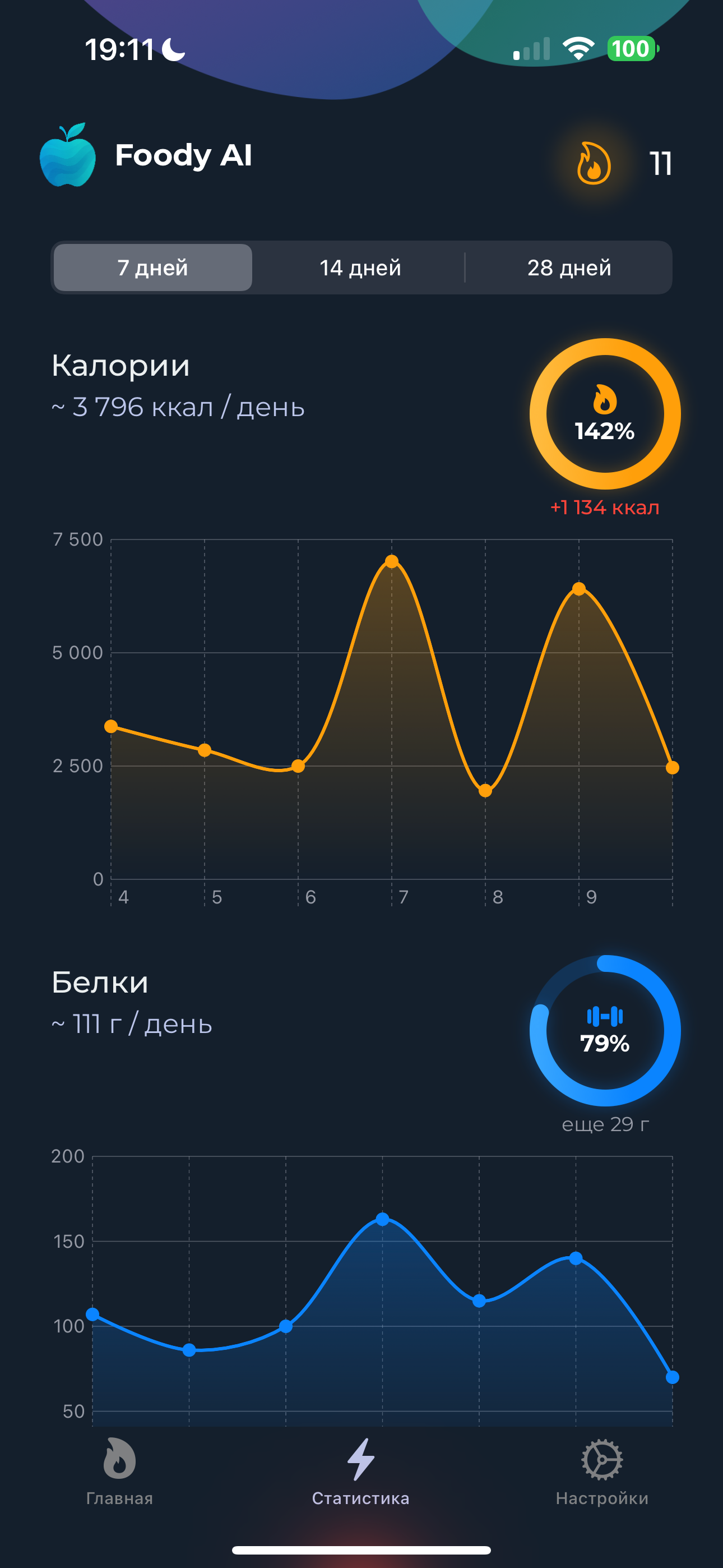The width and height of the screenshot is (723, 1568).
Task: Open the Главная tab
Action: 119,1471
